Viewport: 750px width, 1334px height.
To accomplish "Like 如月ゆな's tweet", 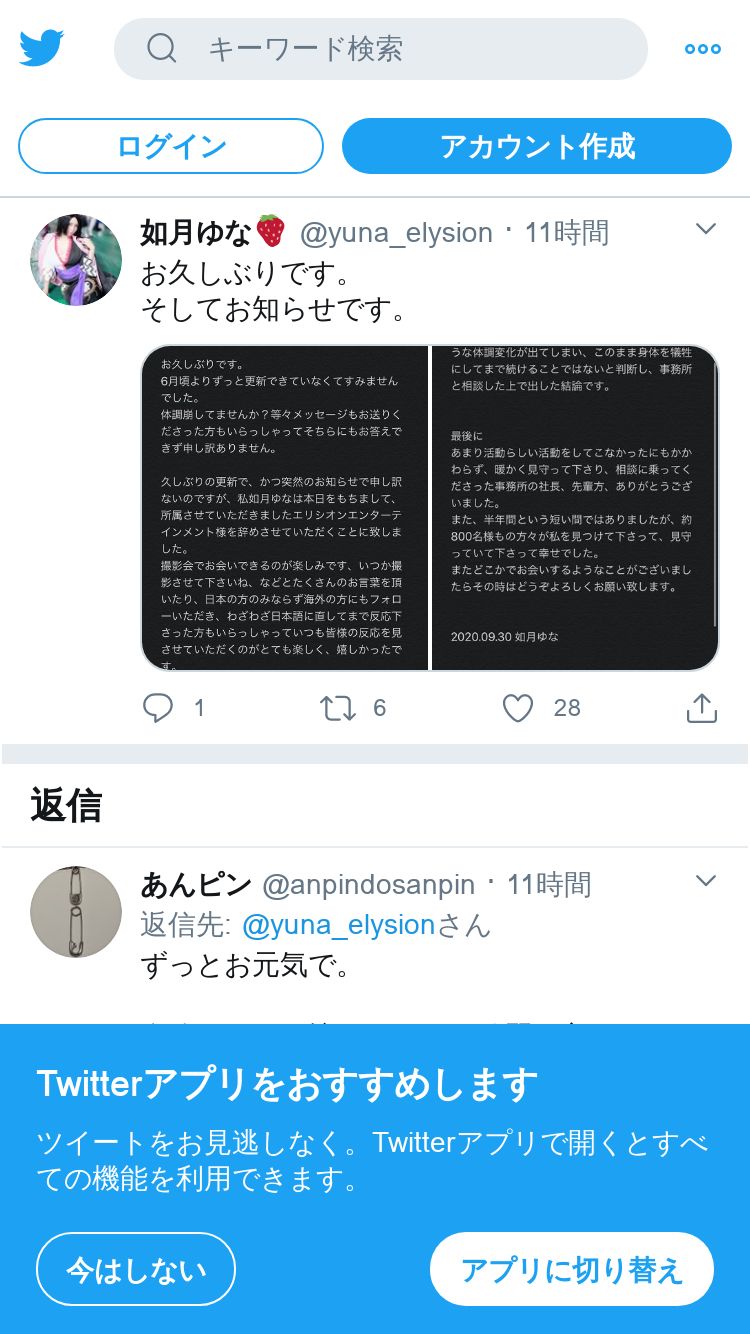I will [518, 708].
